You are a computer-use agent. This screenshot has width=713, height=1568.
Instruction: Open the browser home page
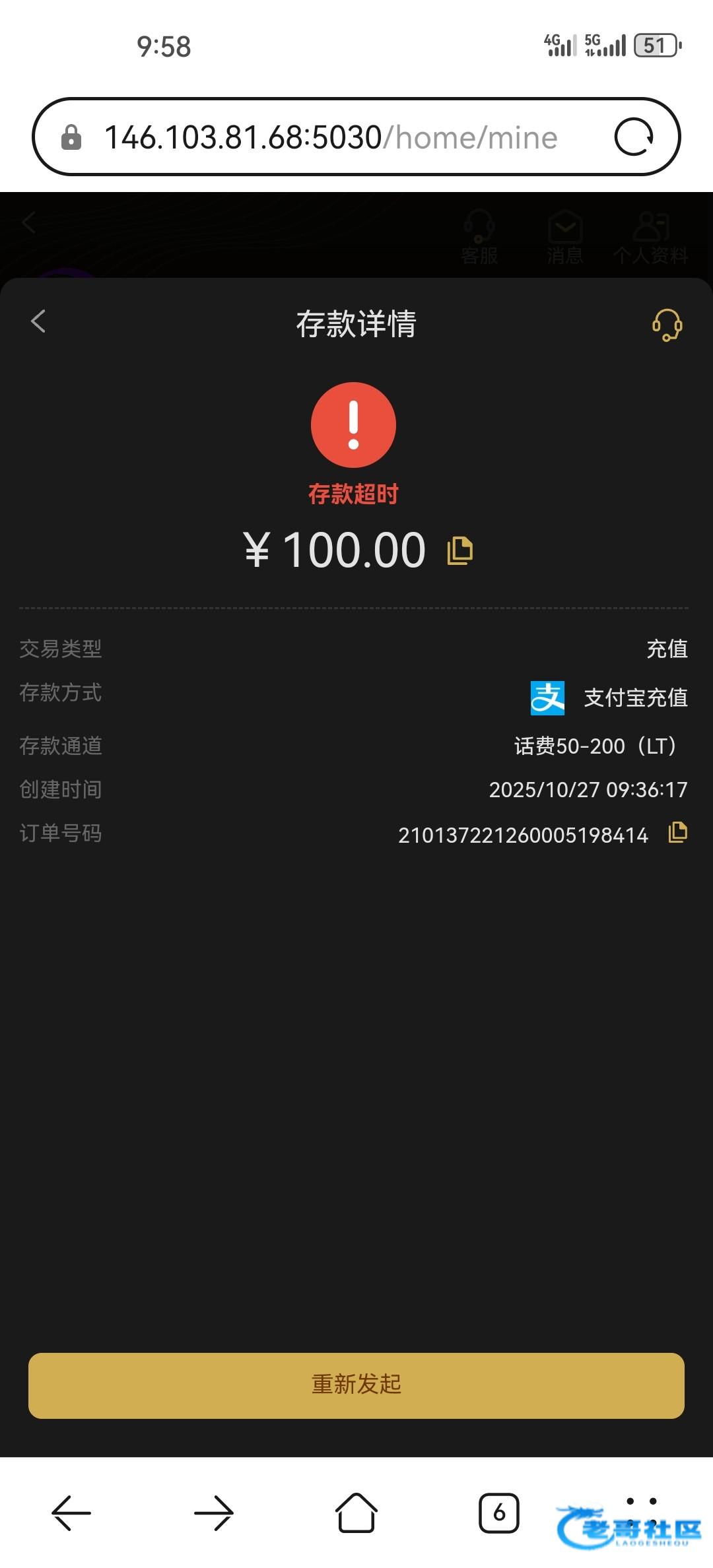[x=356, y=1512]
